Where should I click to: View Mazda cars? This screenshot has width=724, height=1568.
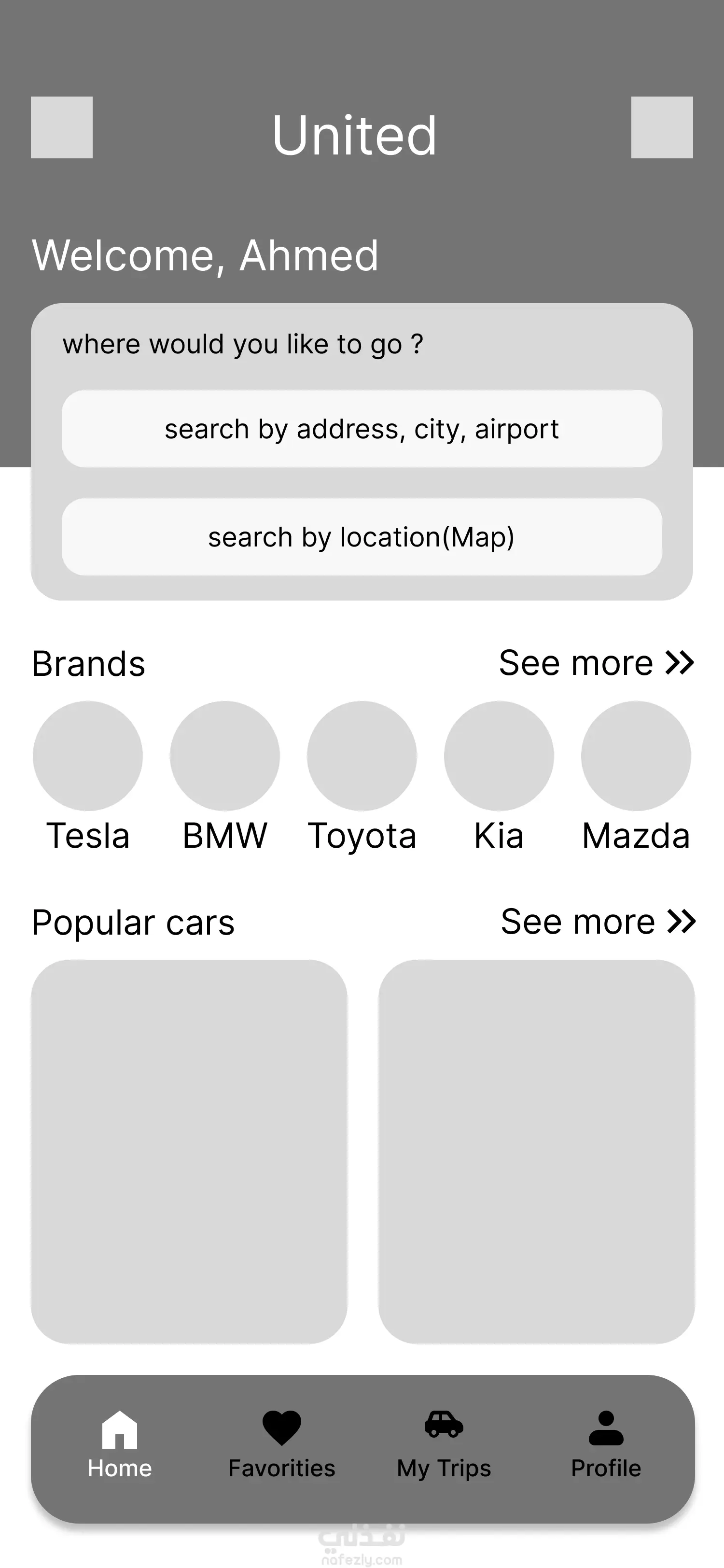(636, 756)
